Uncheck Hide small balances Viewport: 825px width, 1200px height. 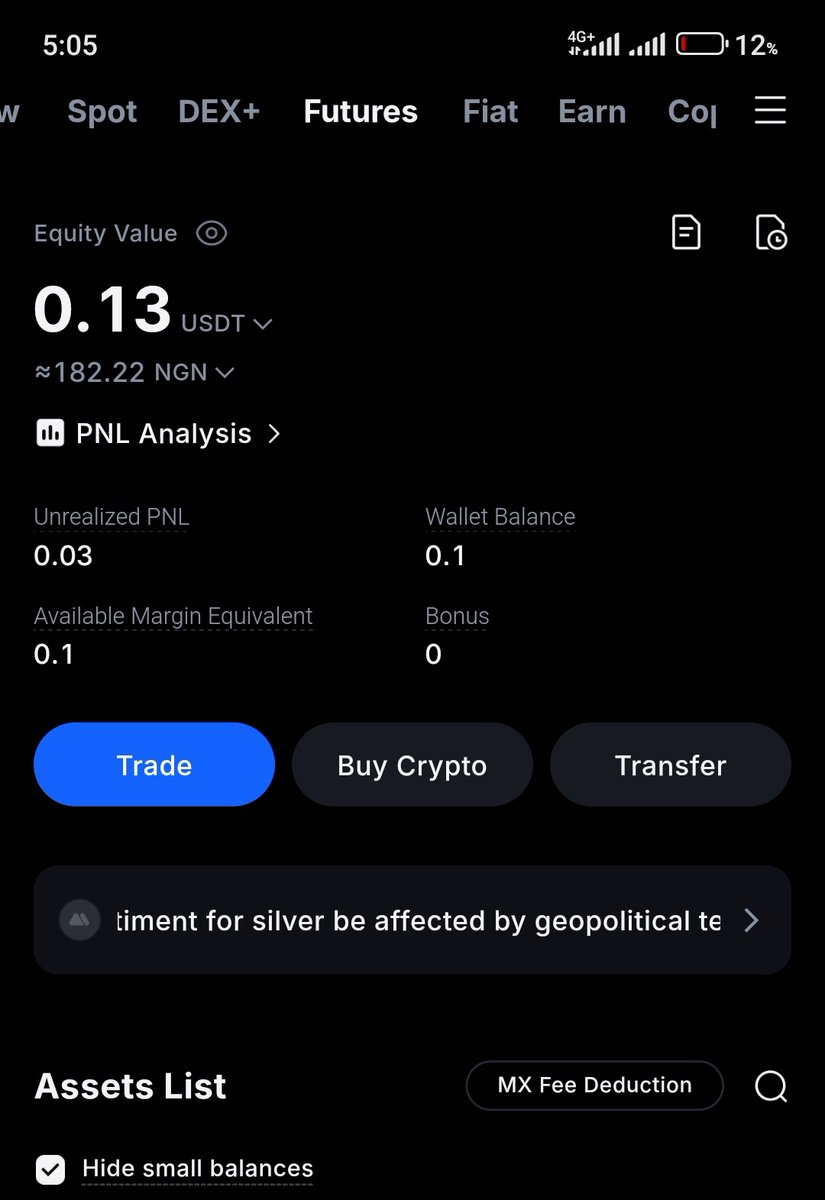[50, 1168]
